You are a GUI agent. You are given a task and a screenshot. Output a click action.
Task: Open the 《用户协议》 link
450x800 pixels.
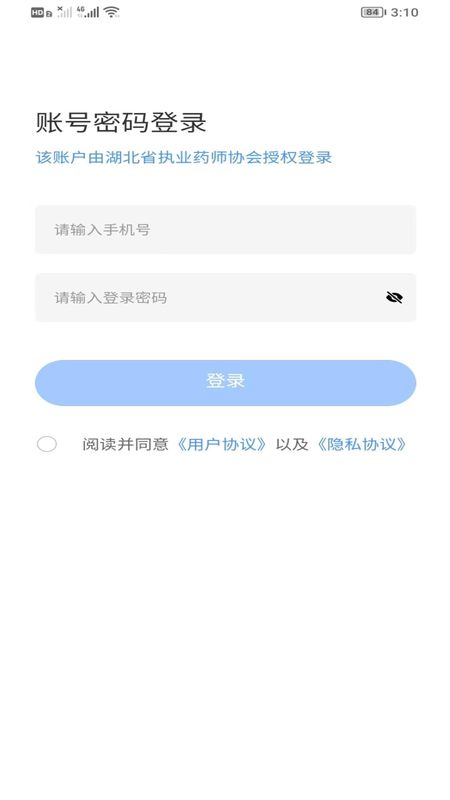[x=221, y=444]
